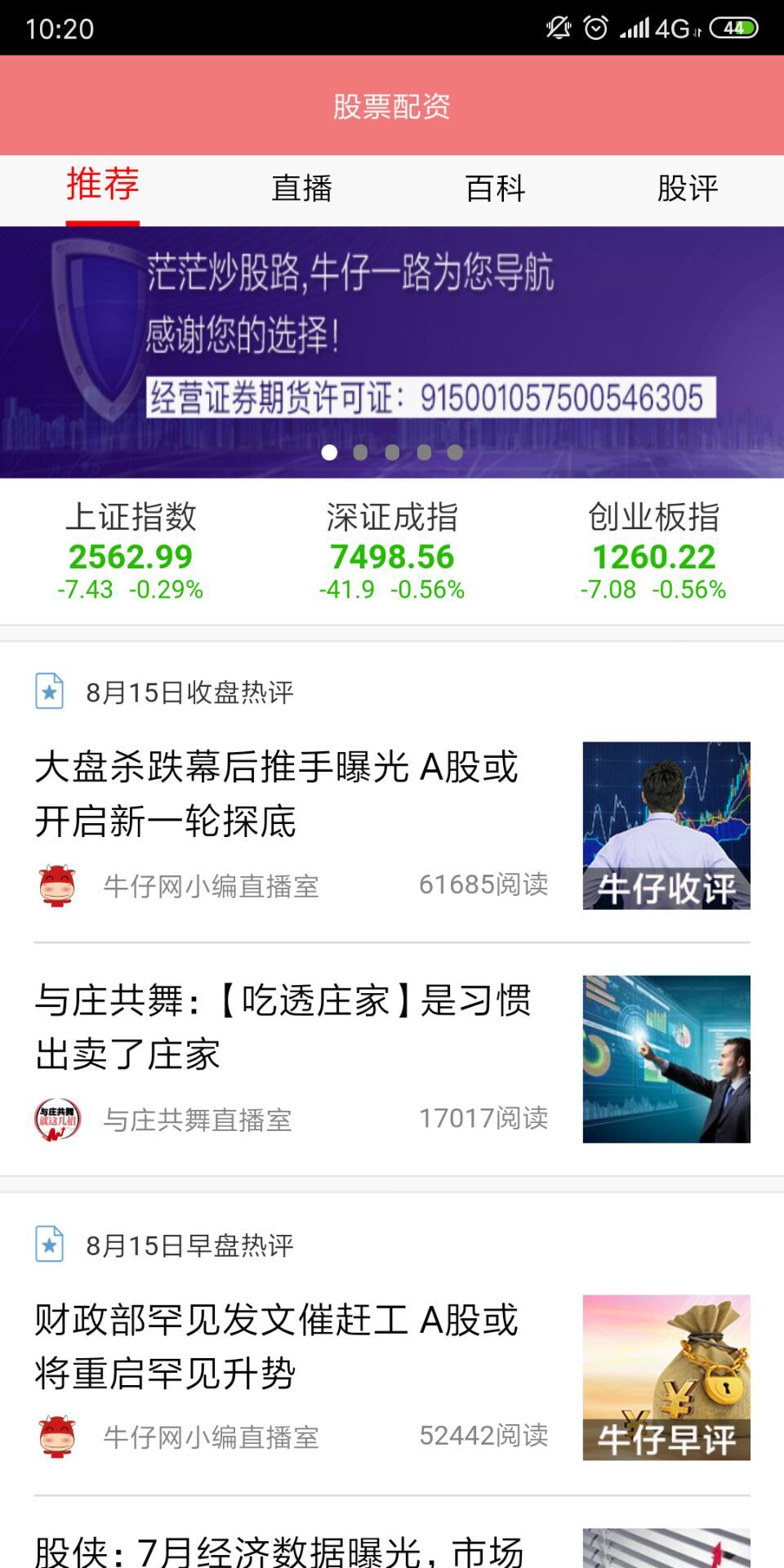The width and height of the screenshot is (784, 1568).
Task: Switch to the 直播 tab
Action: tap(301, 189)
